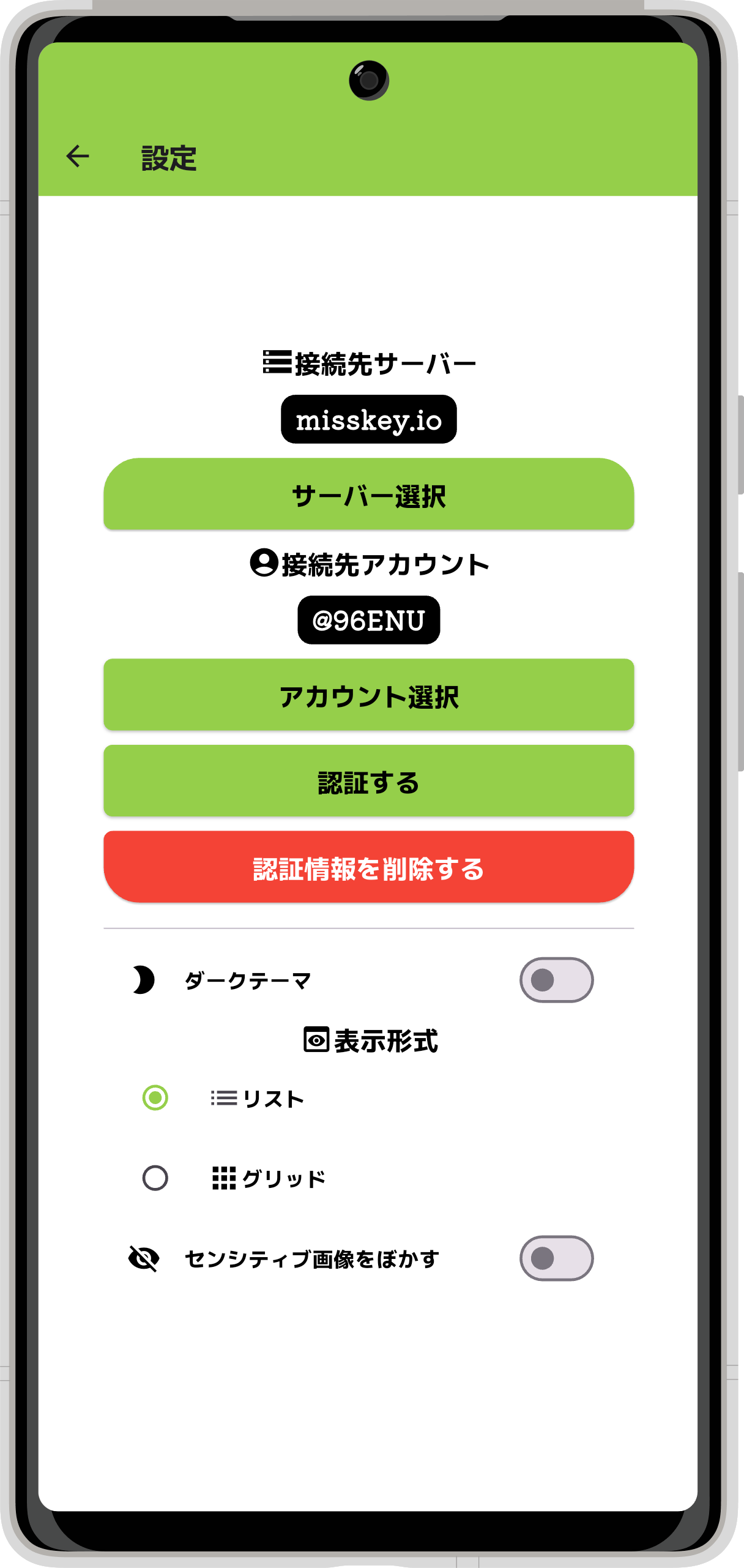Choose the グリッド display format
744x1568 pixels.
pyautogui.click(x=155, y=1178)
